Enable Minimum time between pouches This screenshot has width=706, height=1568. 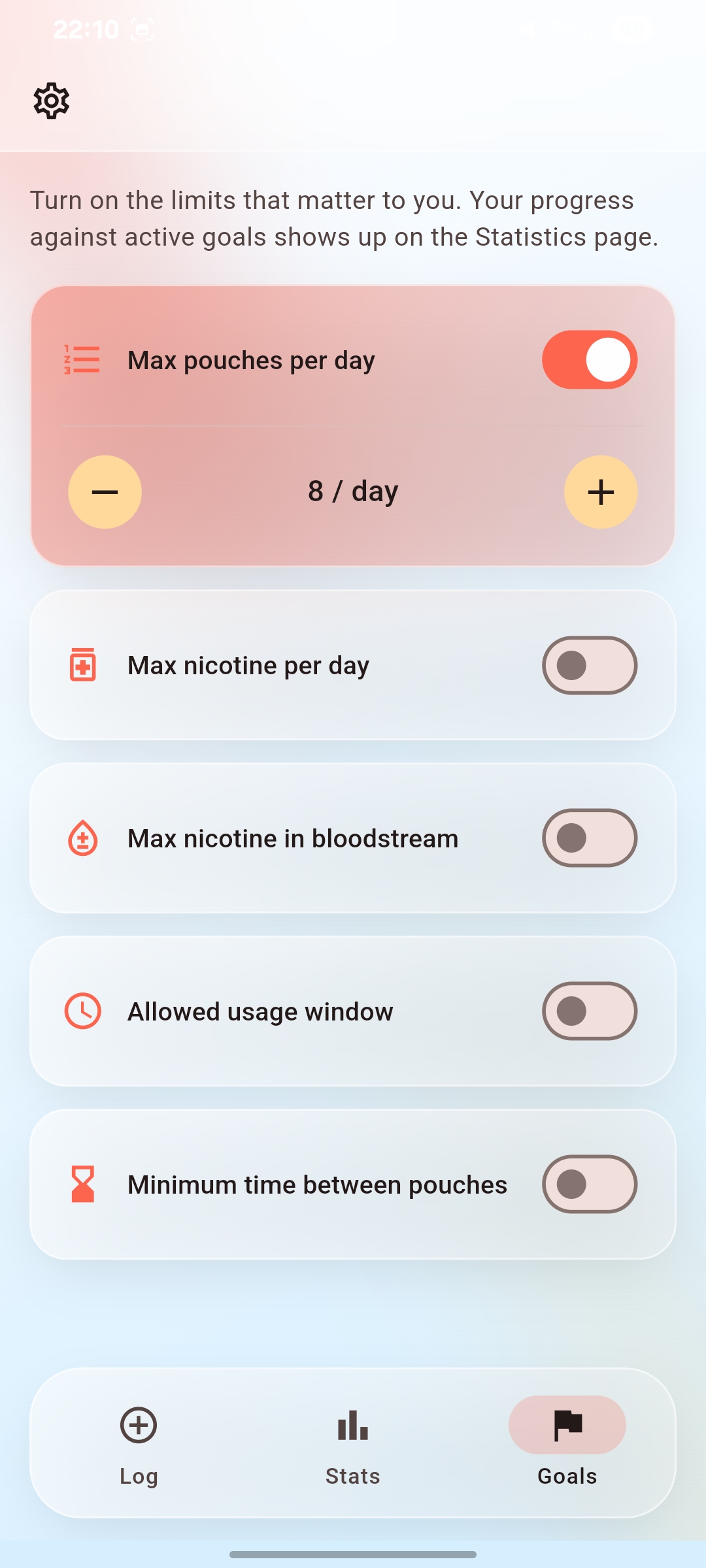[590, 1184]
